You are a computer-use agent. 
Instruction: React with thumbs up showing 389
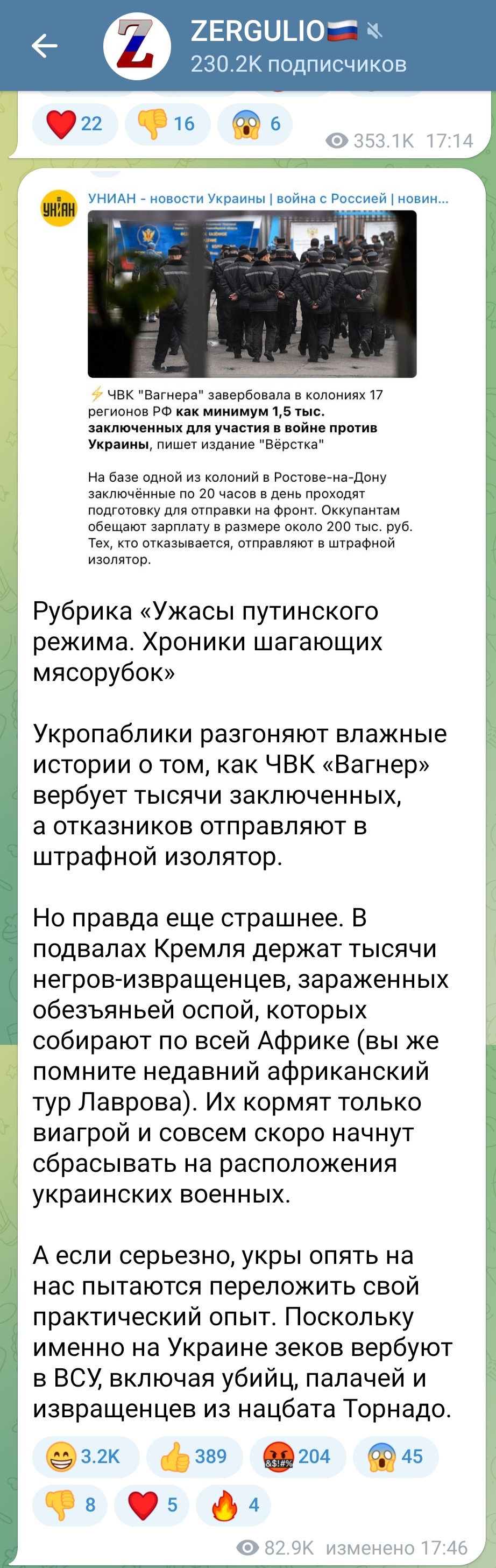point(195,1457)
